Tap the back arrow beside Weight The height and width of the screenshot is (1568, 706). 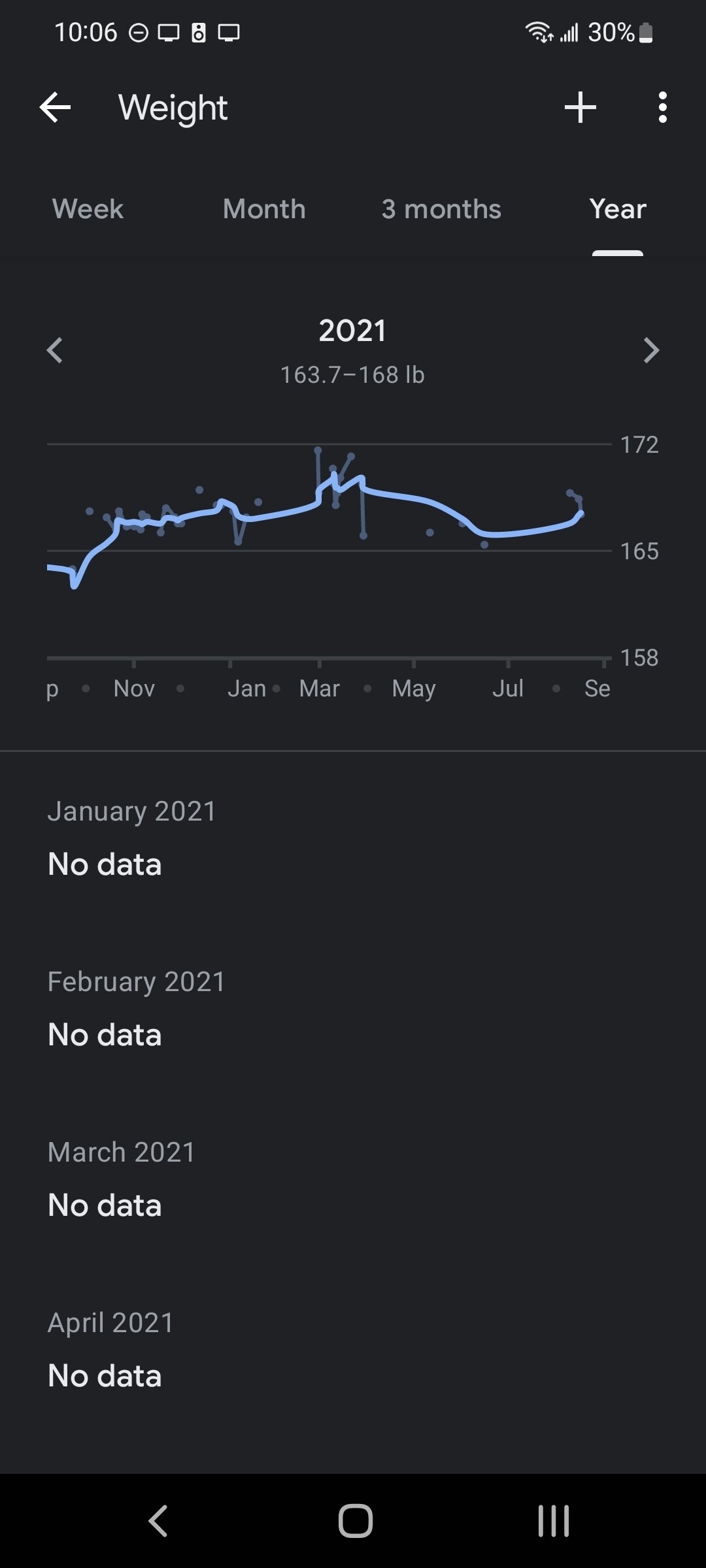(x=56, y=107)
